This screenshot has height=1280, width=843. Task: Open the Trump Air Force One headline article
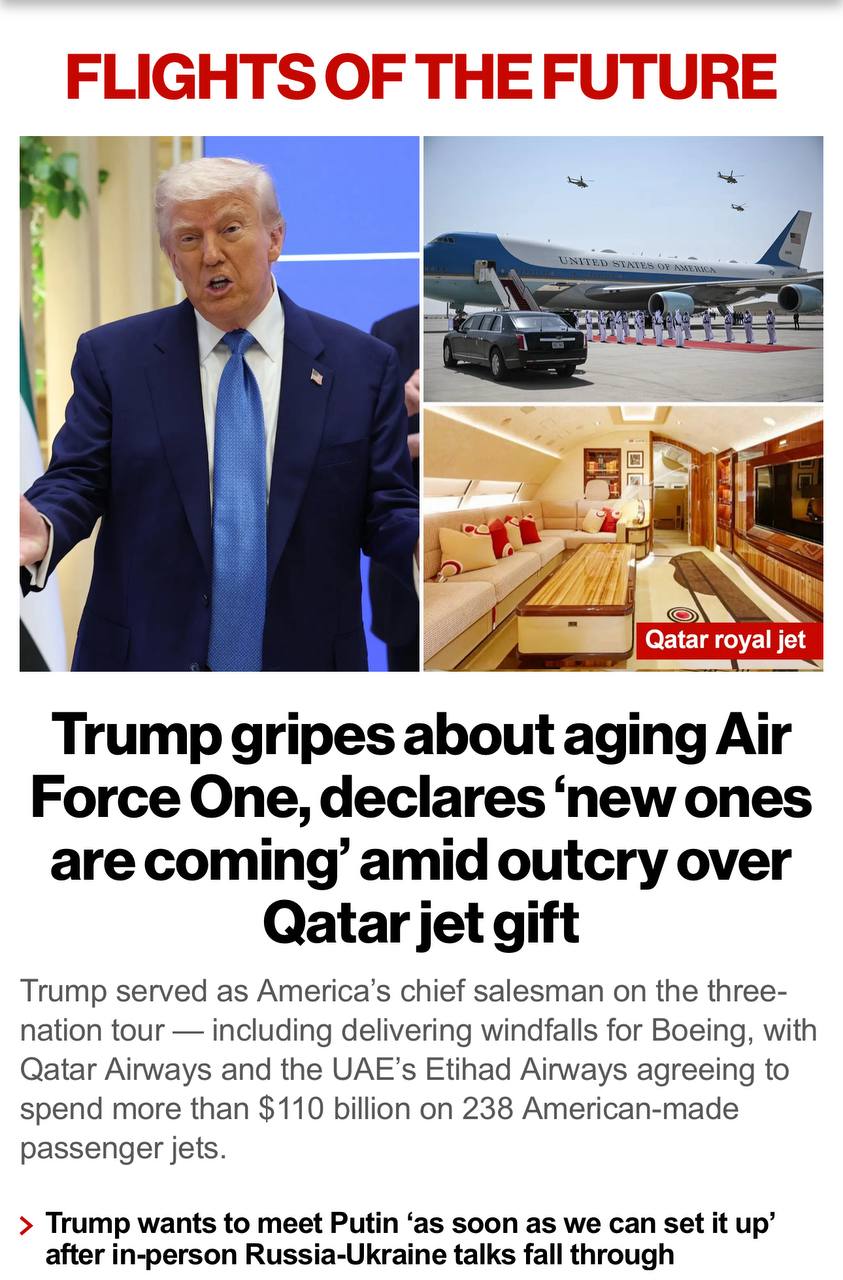click(421, 829)
